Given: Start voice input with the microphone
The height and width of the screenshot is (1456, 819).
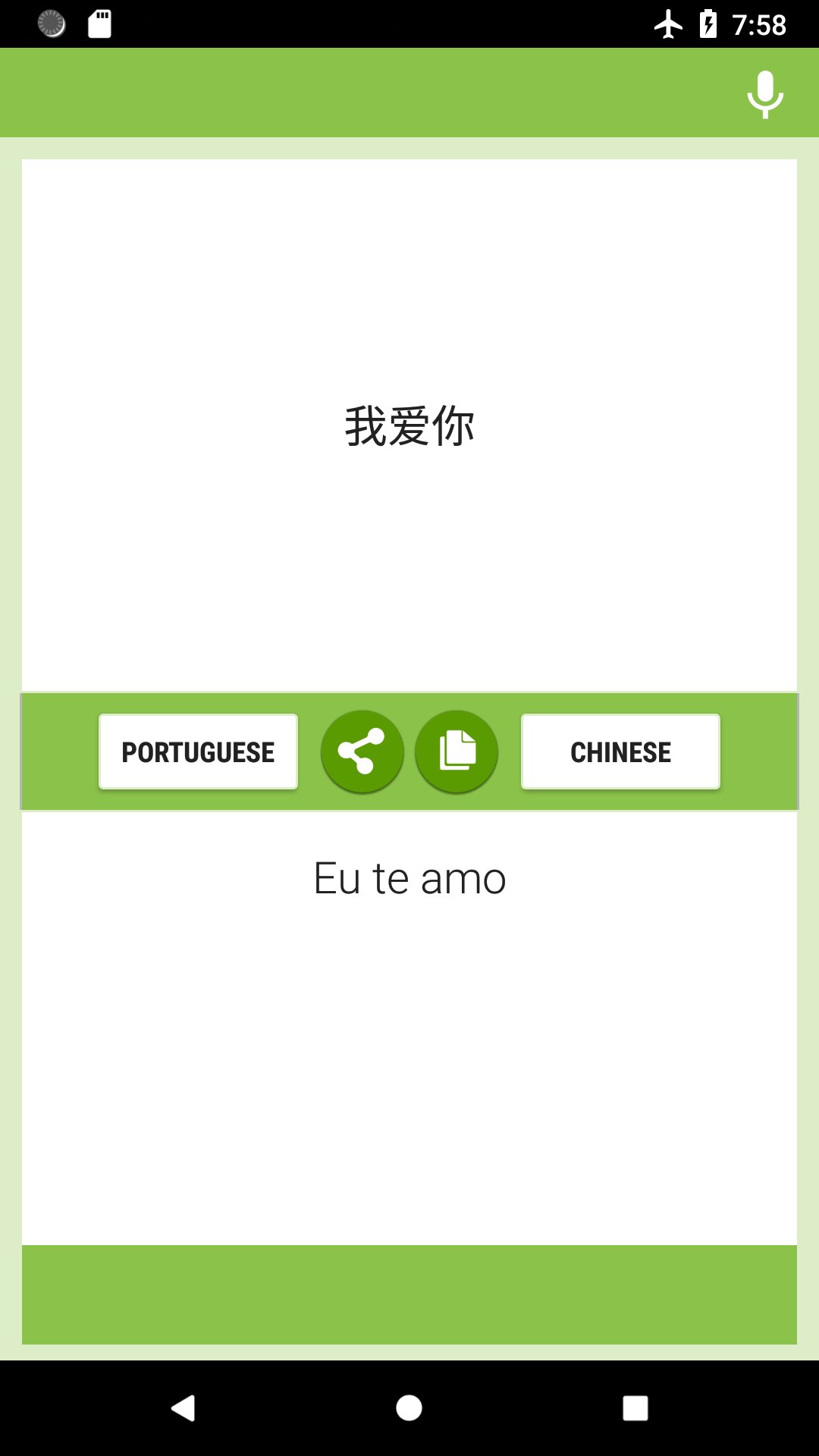Looking at the screenshot, I should [764, 94].
